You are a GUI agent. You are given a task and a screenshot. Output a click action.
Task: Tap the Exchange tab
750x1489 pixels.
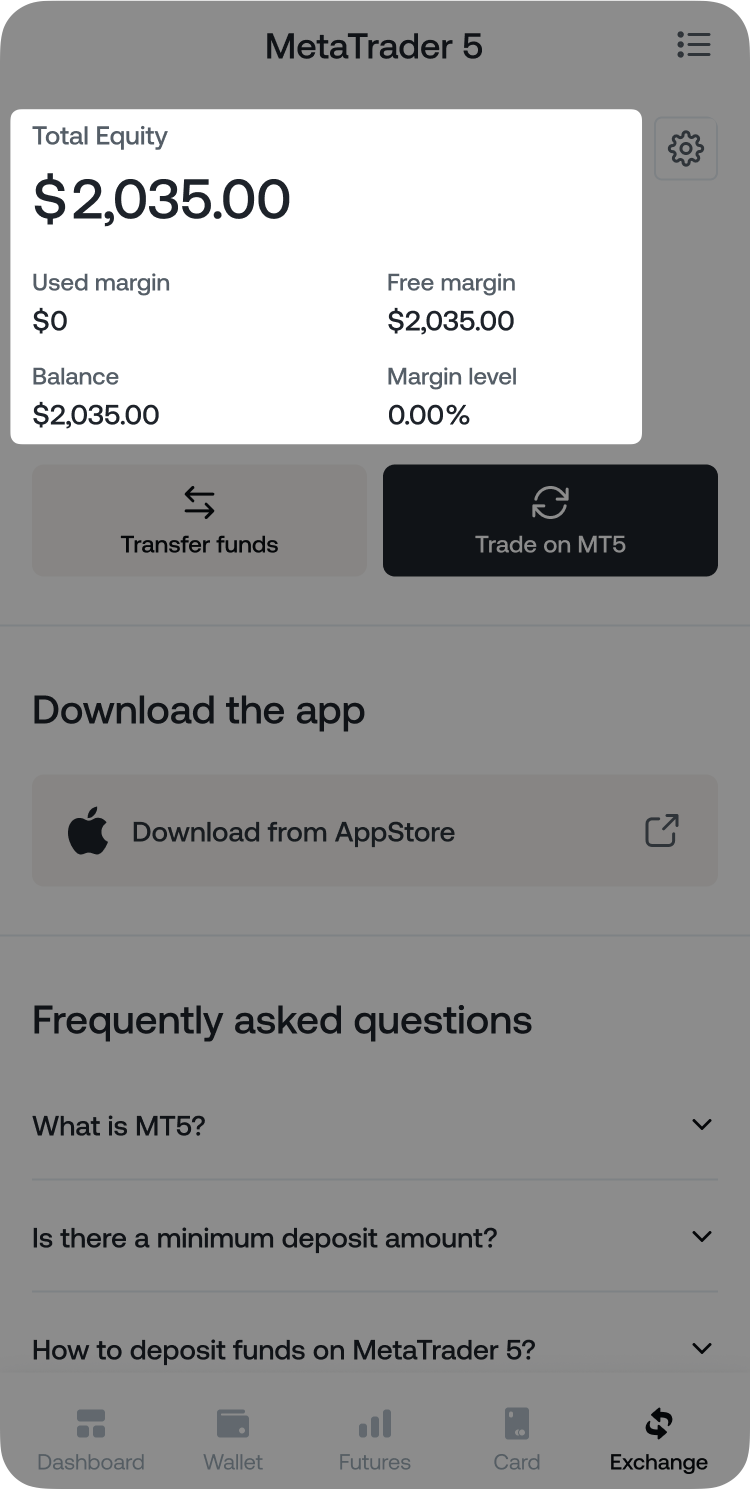point(659,1438)
